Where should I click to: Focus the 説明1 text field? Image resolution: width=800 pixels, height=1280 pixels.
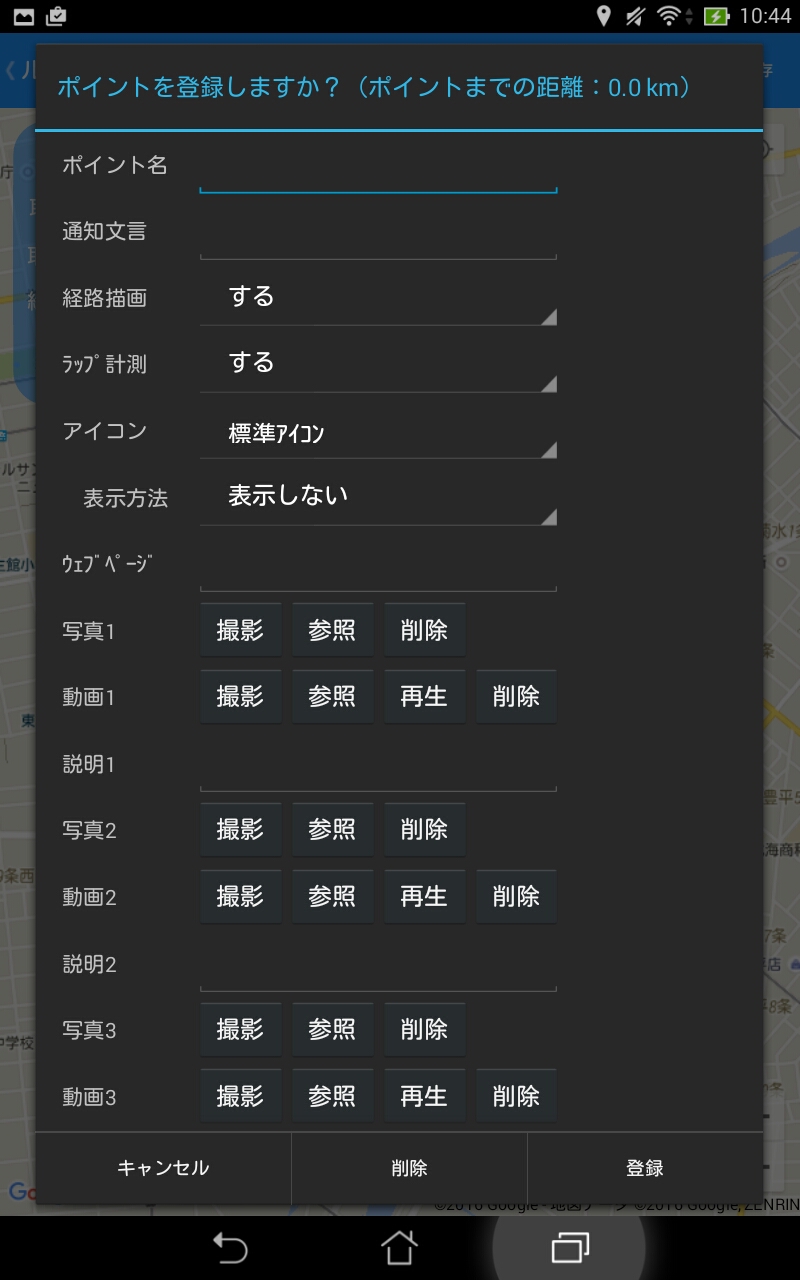tap(378, 764)
